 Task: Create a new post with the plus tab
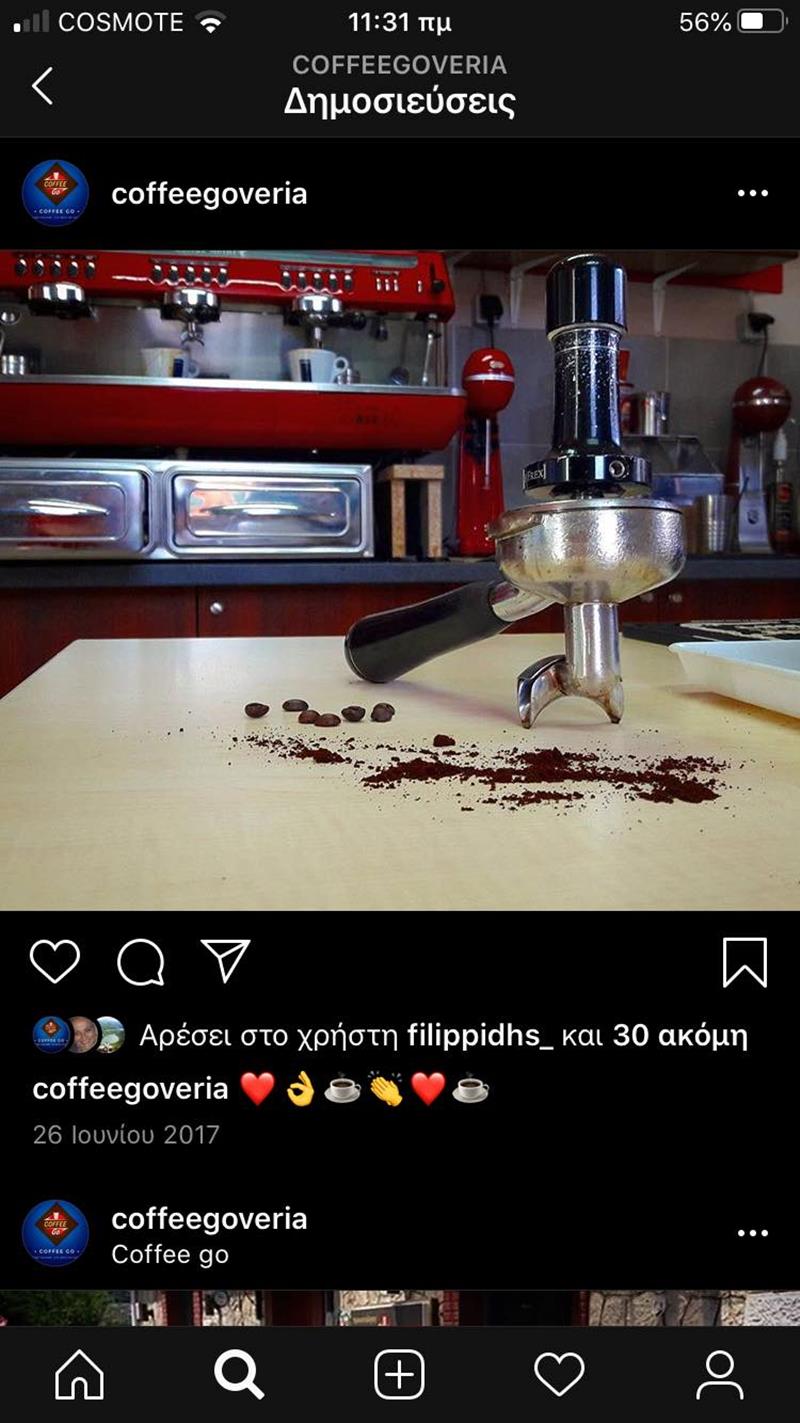point(400,1376)
